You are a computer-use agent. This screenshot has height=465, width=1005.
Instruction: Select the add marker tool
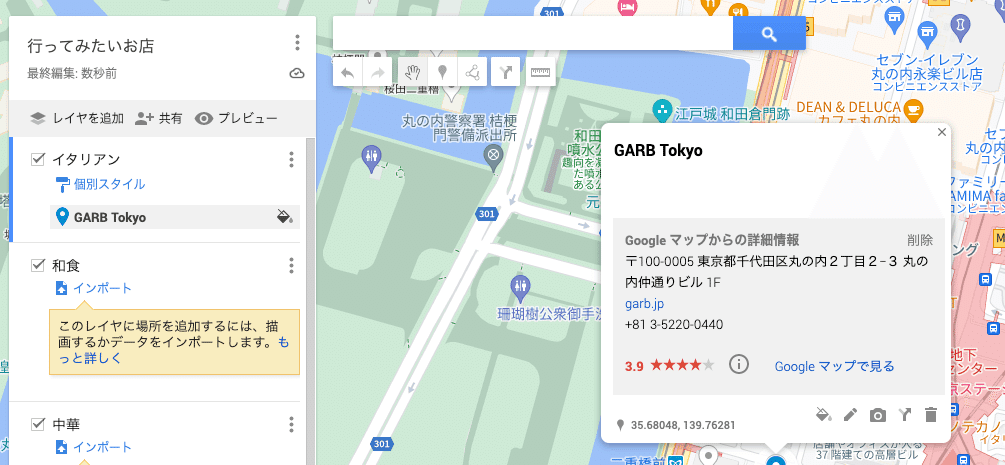441,72
